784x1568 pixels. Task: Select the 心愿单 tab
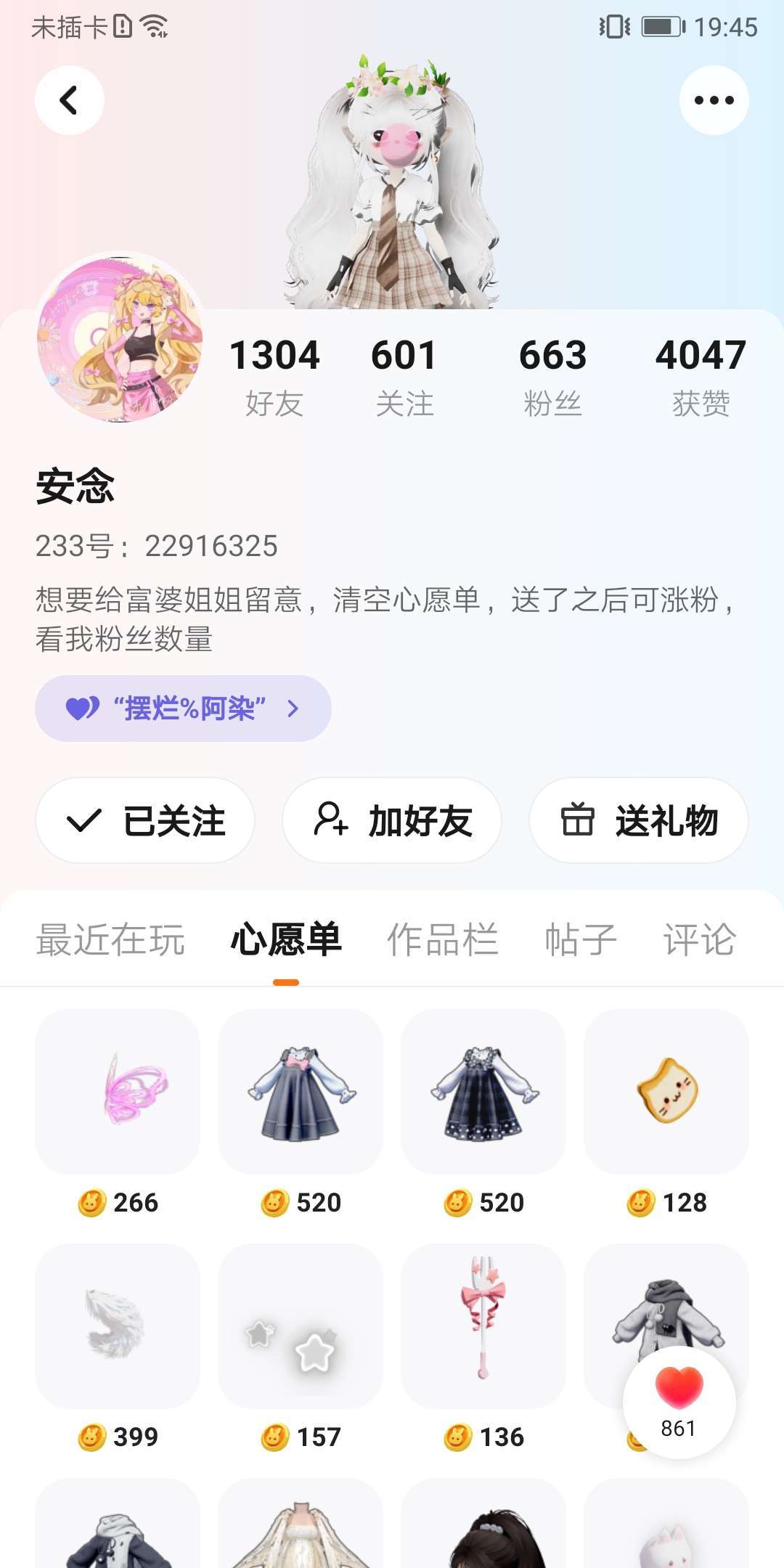click(x=286, y=939)
